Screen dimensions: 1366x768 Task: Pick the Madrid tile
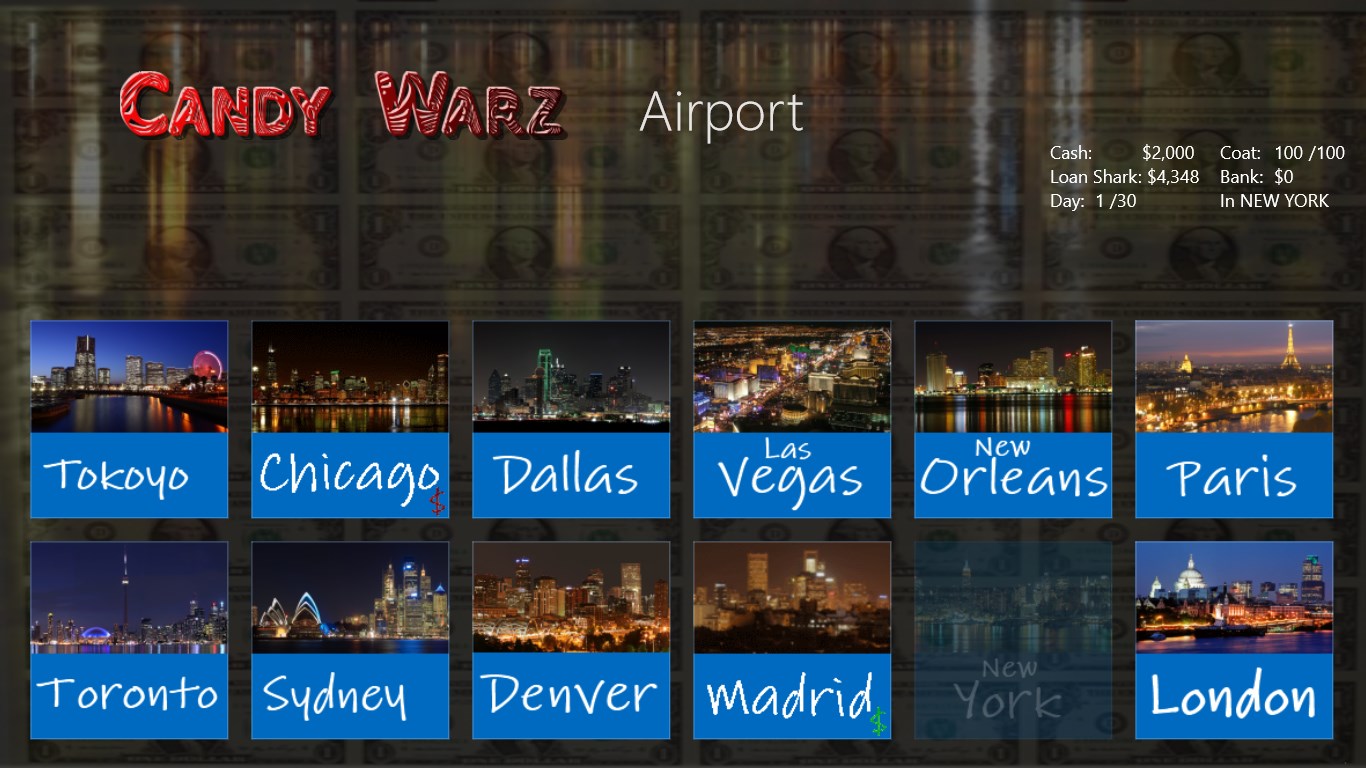(x=792, y=640)
